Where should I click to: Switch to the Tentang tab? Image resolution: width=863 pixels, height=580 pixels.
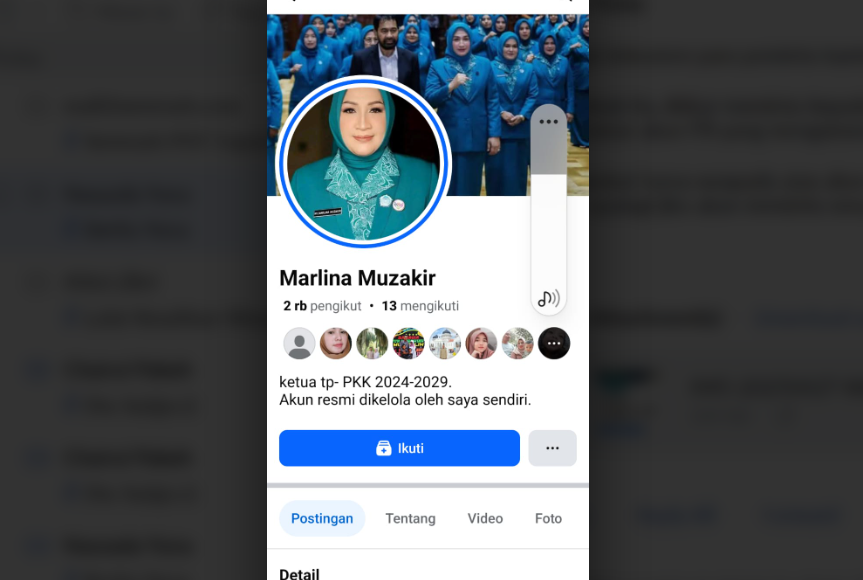(x=410, y=518)
